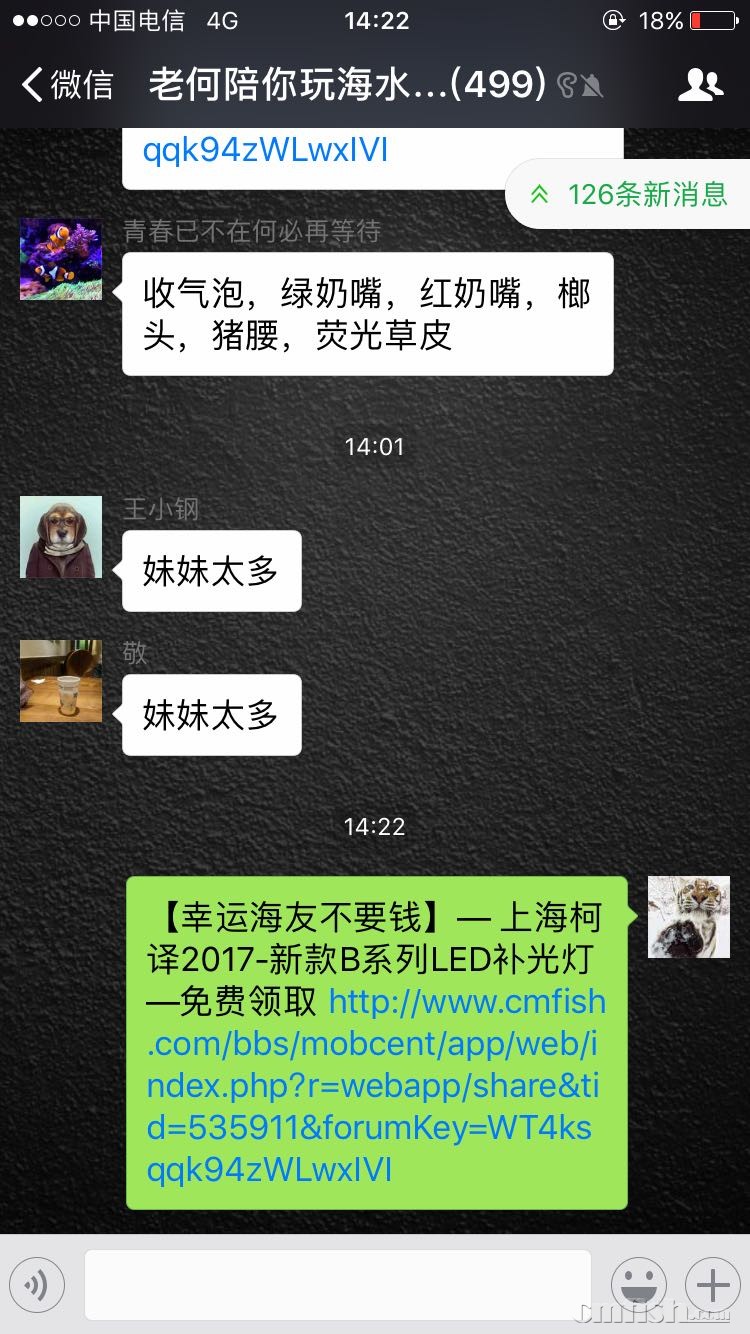Open my own avatar beside green message
Image resolution: width=750 pixels, height=1334 pixels.
tap(688, 917)
